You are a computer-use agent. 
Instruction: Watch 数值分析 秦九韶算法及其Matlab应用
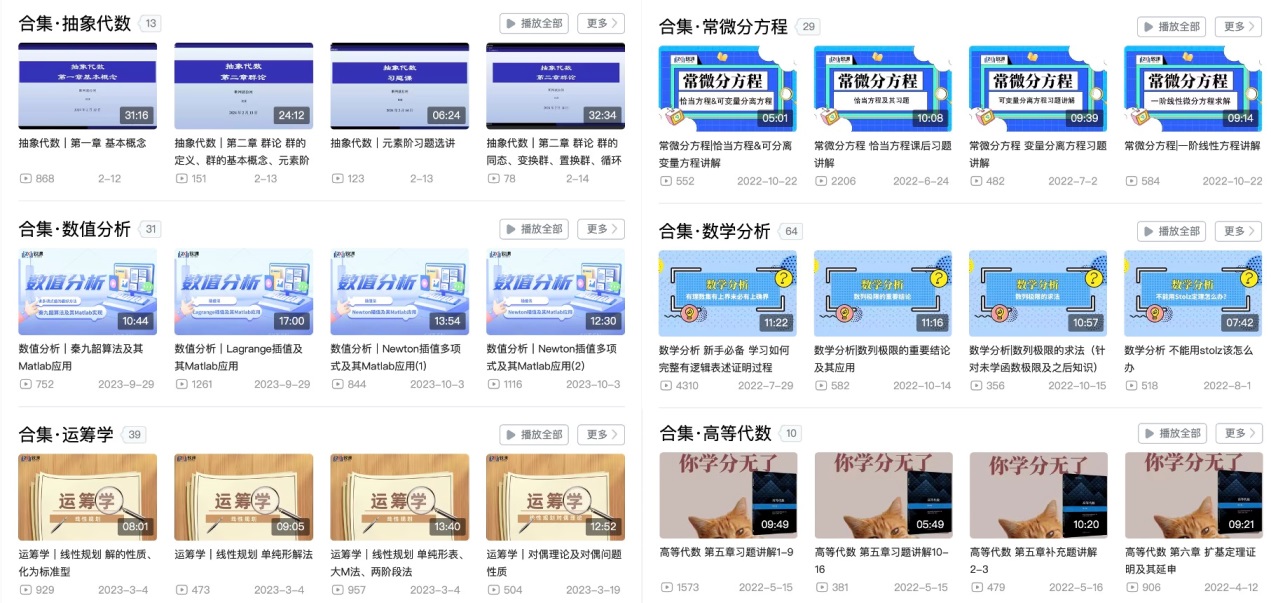click(x=87, y=292)
